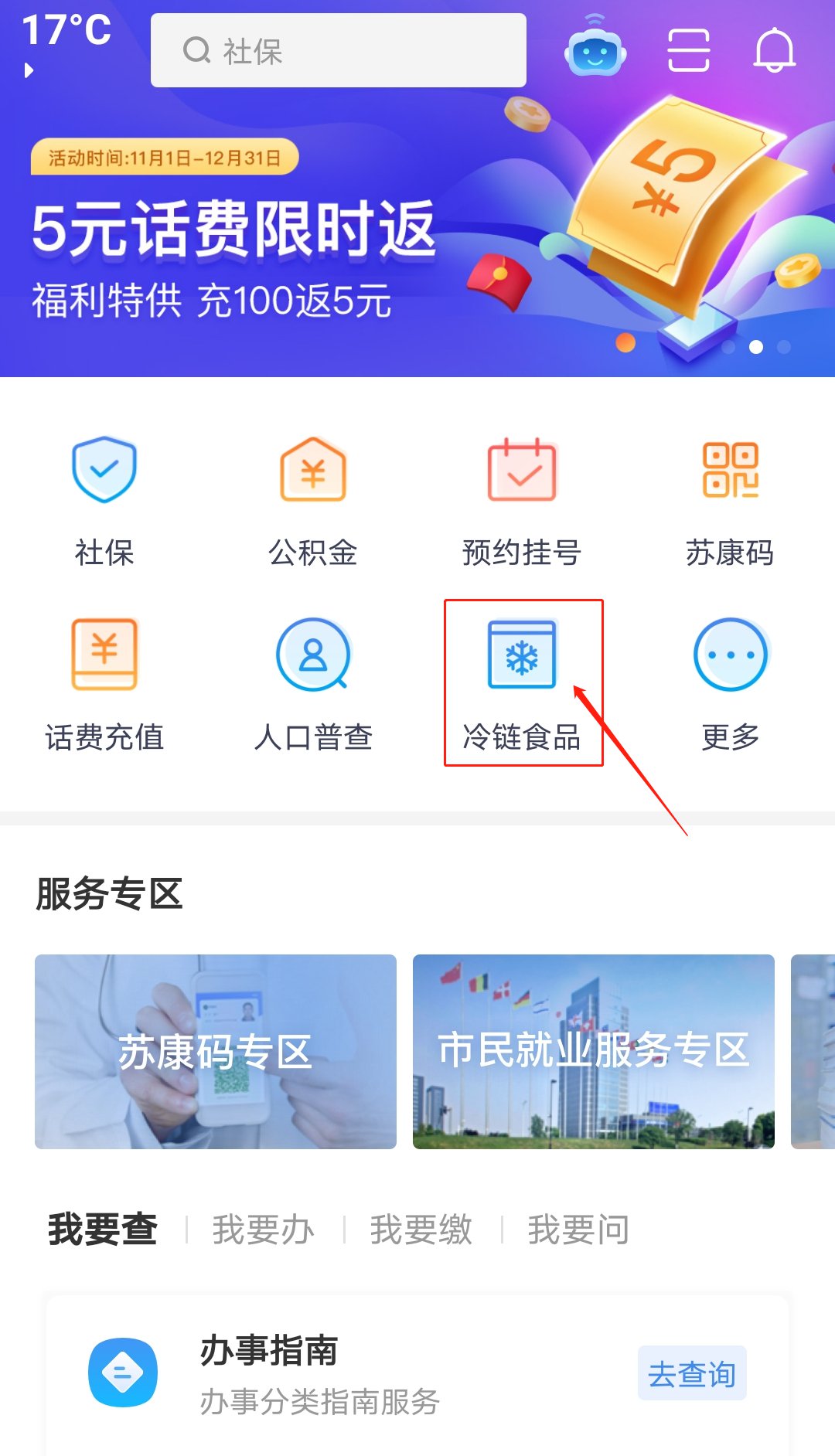Open the robot assistant icon
The height and width of the screenshot is (1456, 835).
click(x=595, y=51)
